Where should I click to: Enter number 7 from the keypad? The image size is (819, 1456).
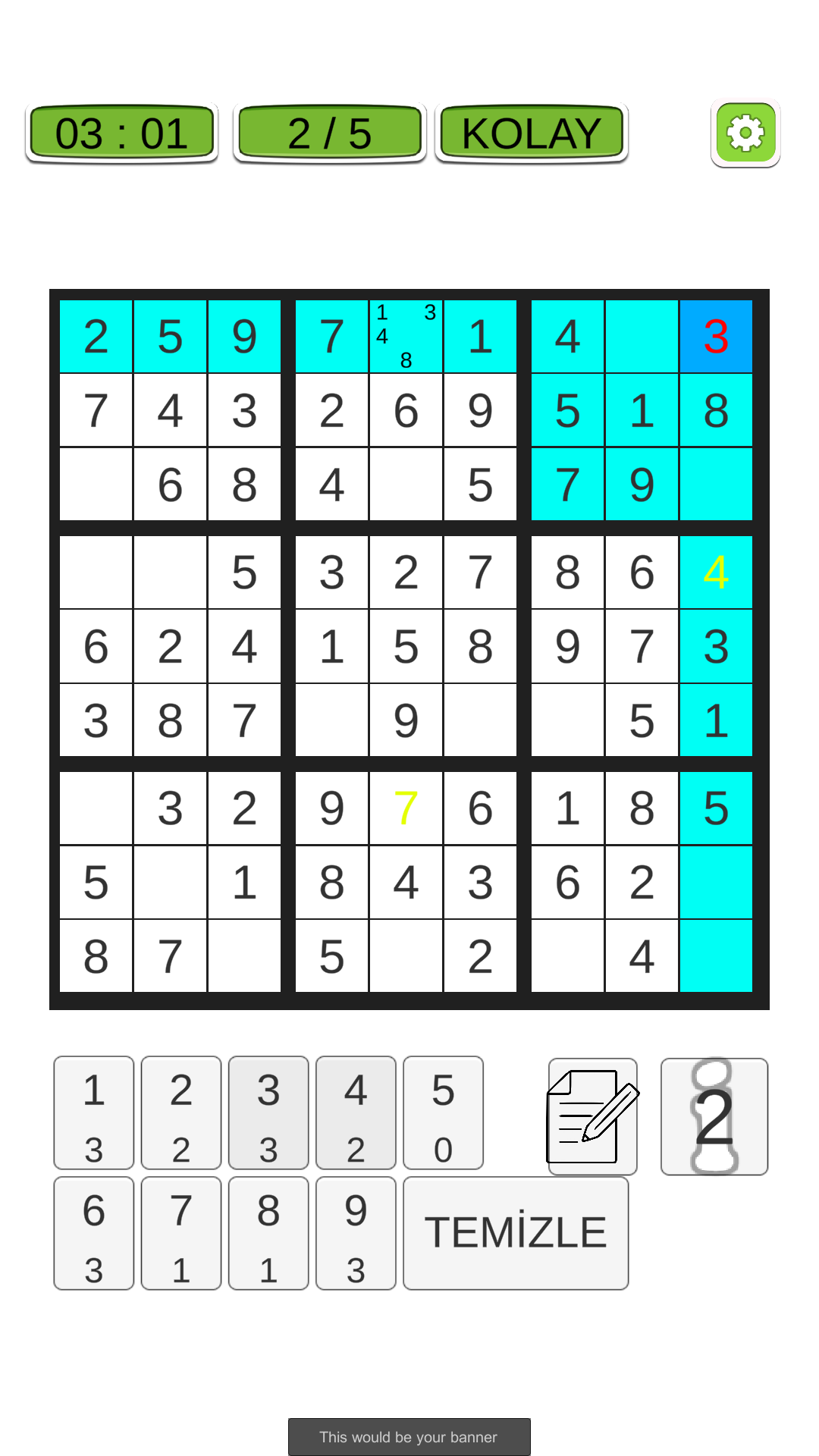tap(181, 1233)
